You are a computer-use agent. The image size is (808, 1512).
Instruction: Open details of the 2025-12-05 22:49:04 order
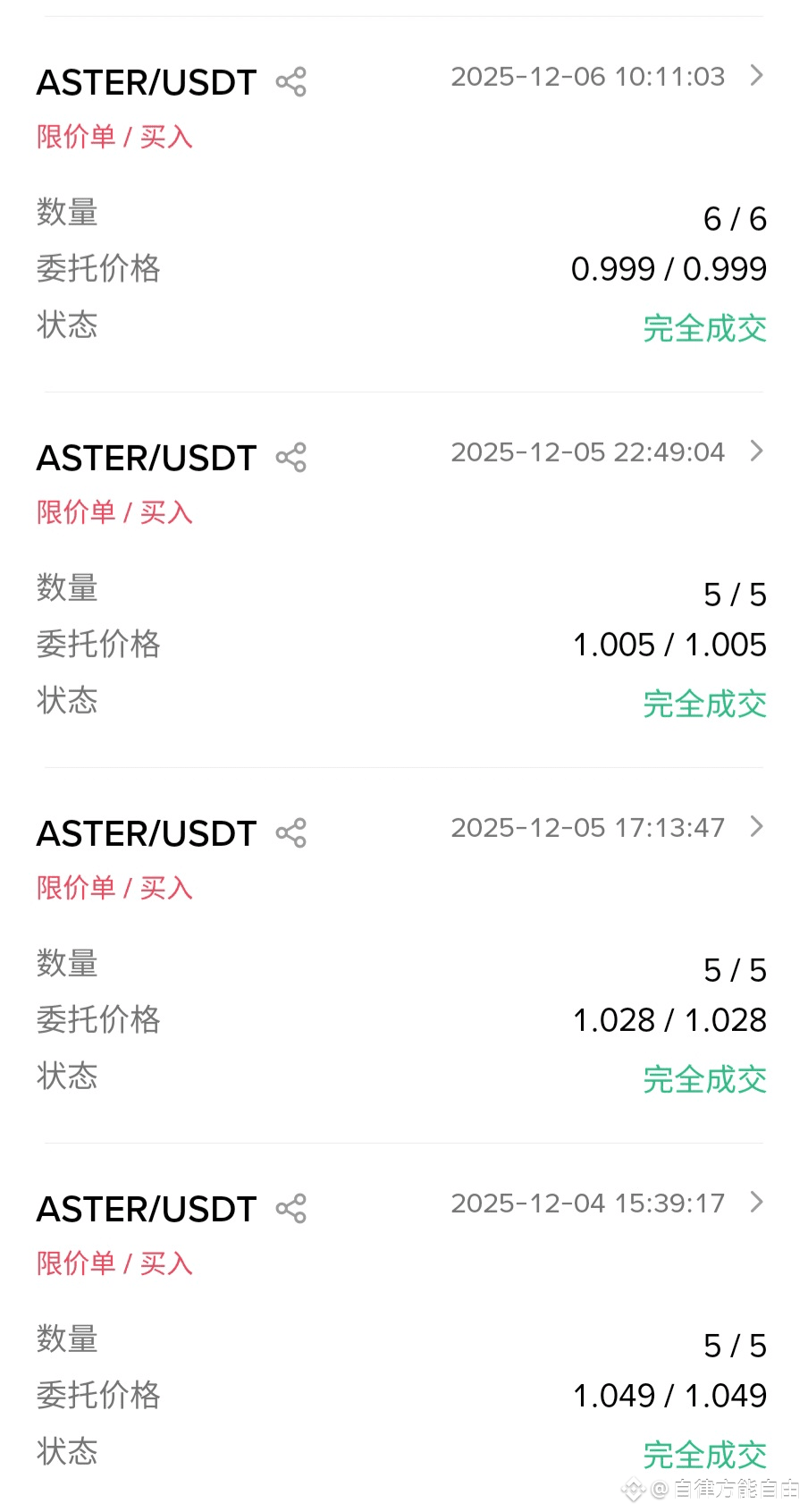pyautogui.click(x=756, y=452)
